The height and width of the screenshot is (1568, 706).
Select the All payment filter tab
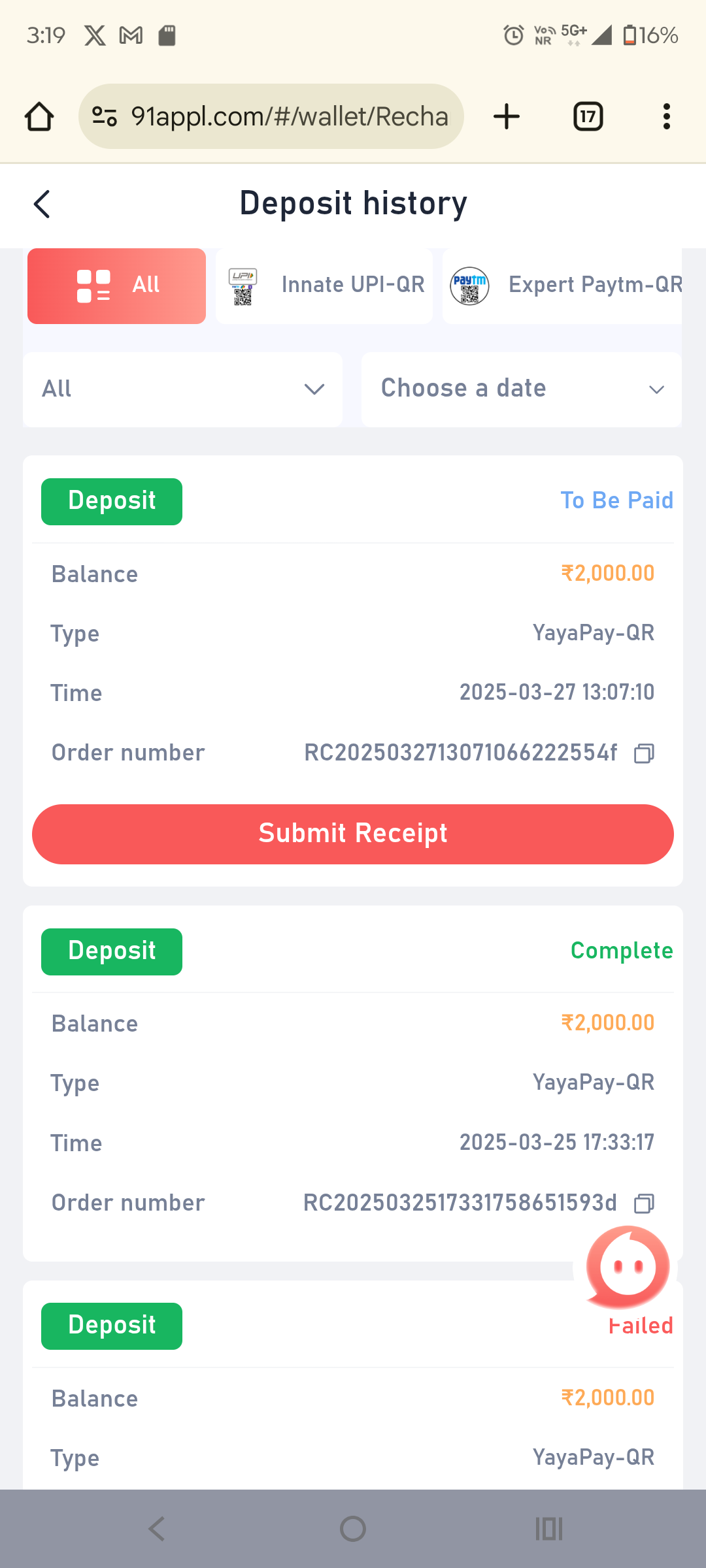[x=116, y=286]
